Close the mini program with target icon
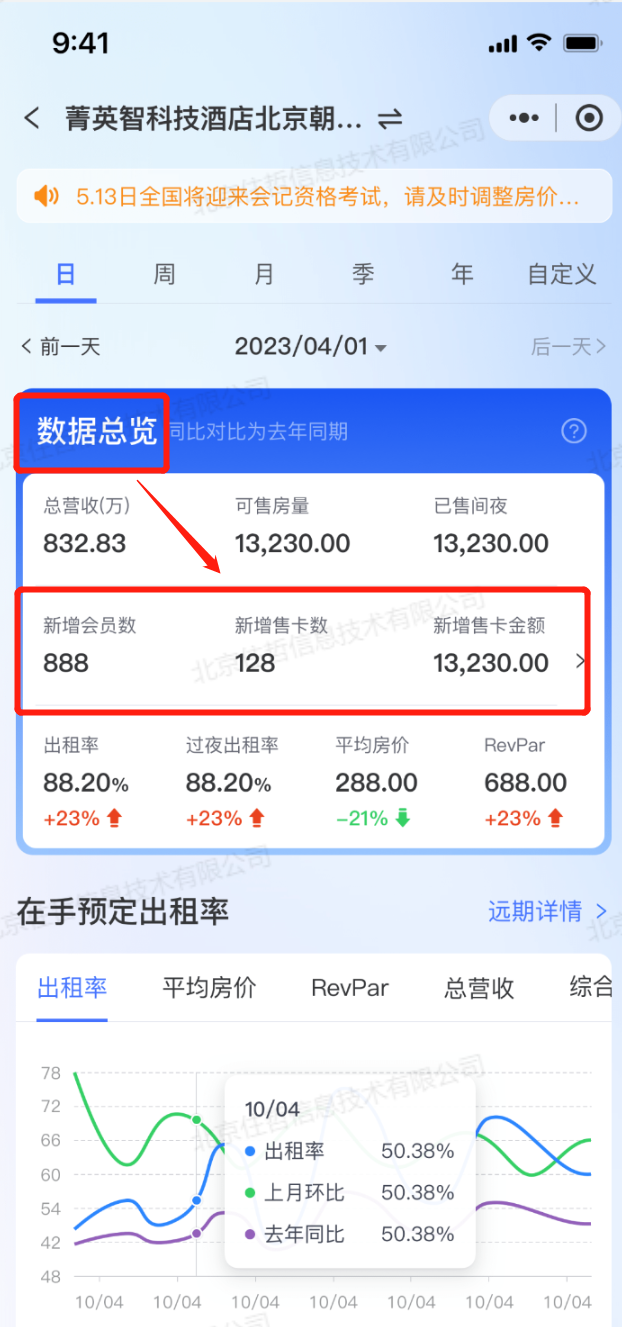 pos(589,118)
